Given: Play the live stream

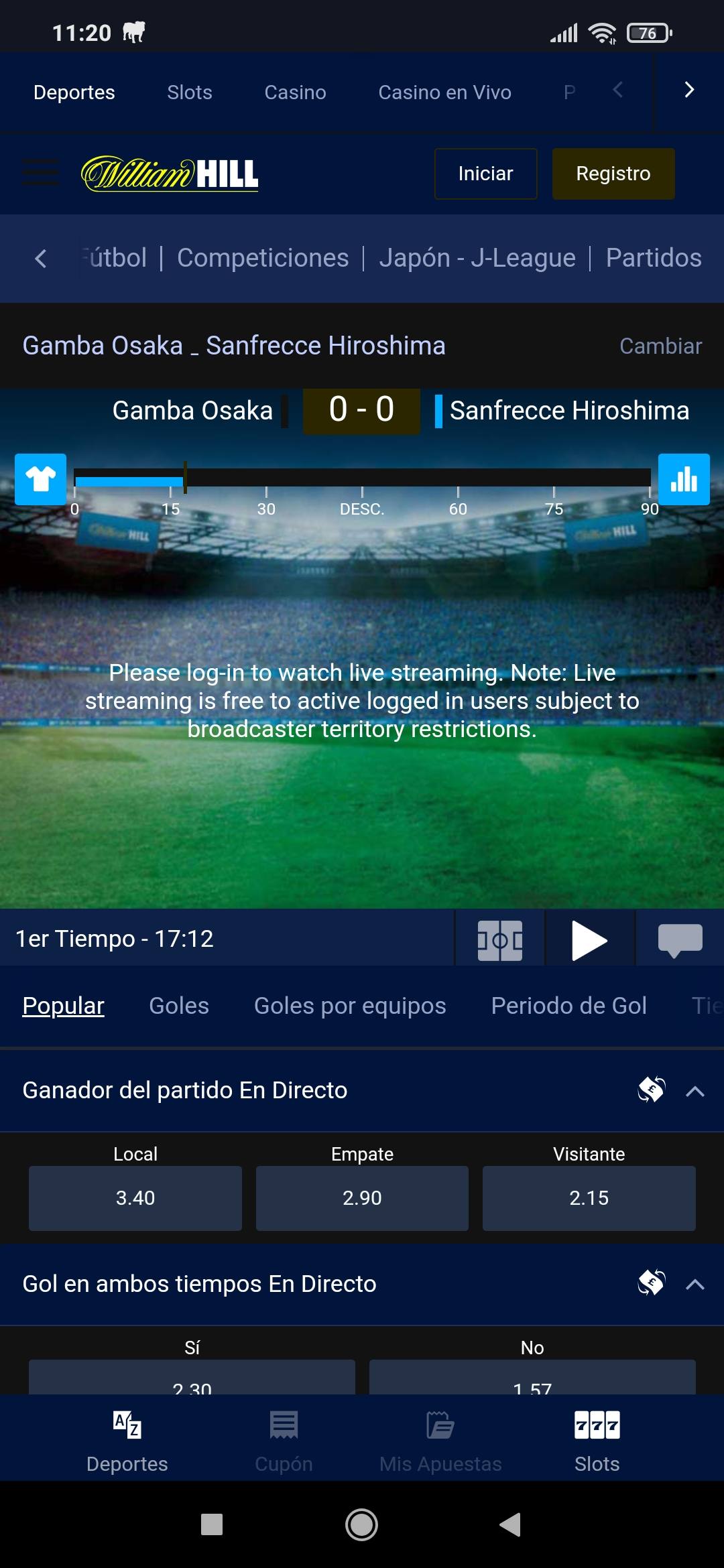Looking at the screenshot, I should [589, 940].
